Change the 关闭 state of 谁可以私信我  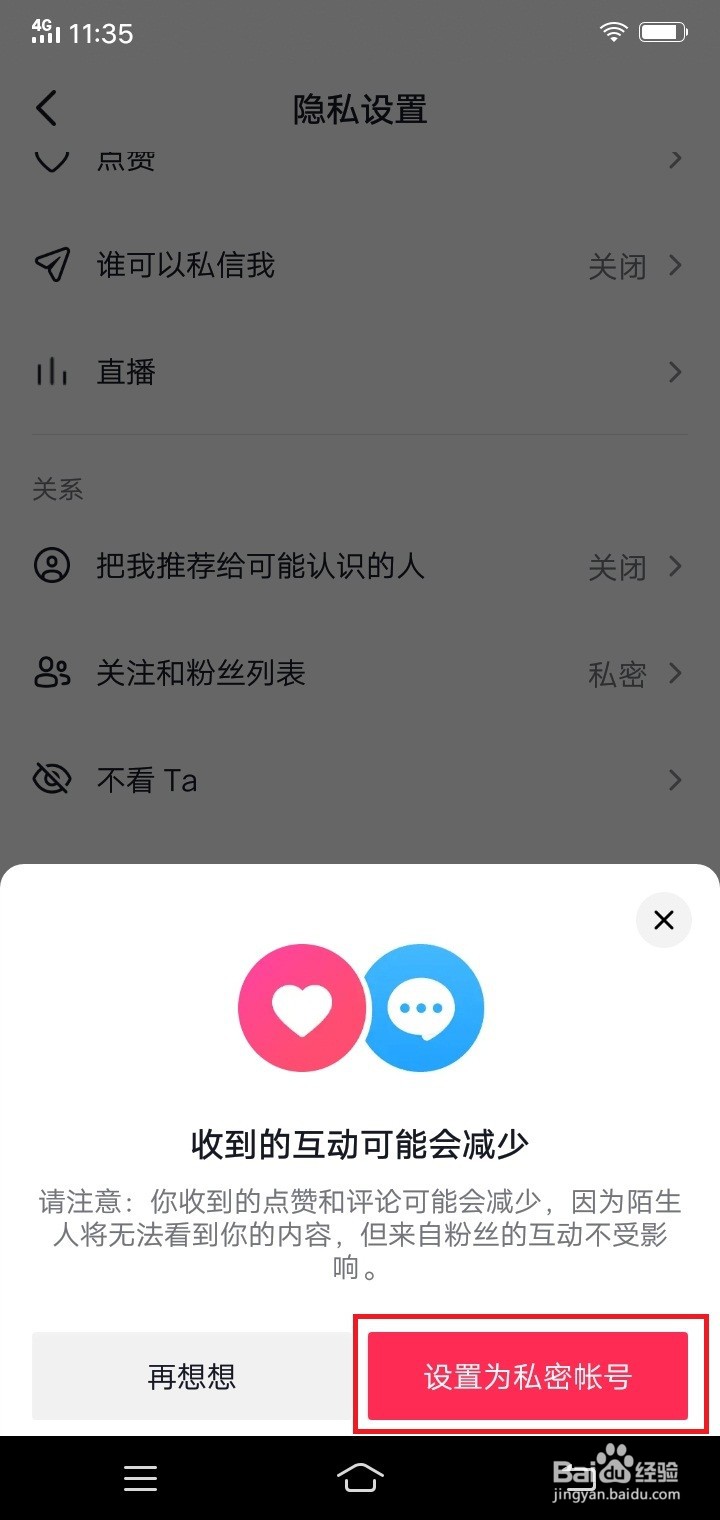click(618, 265)
